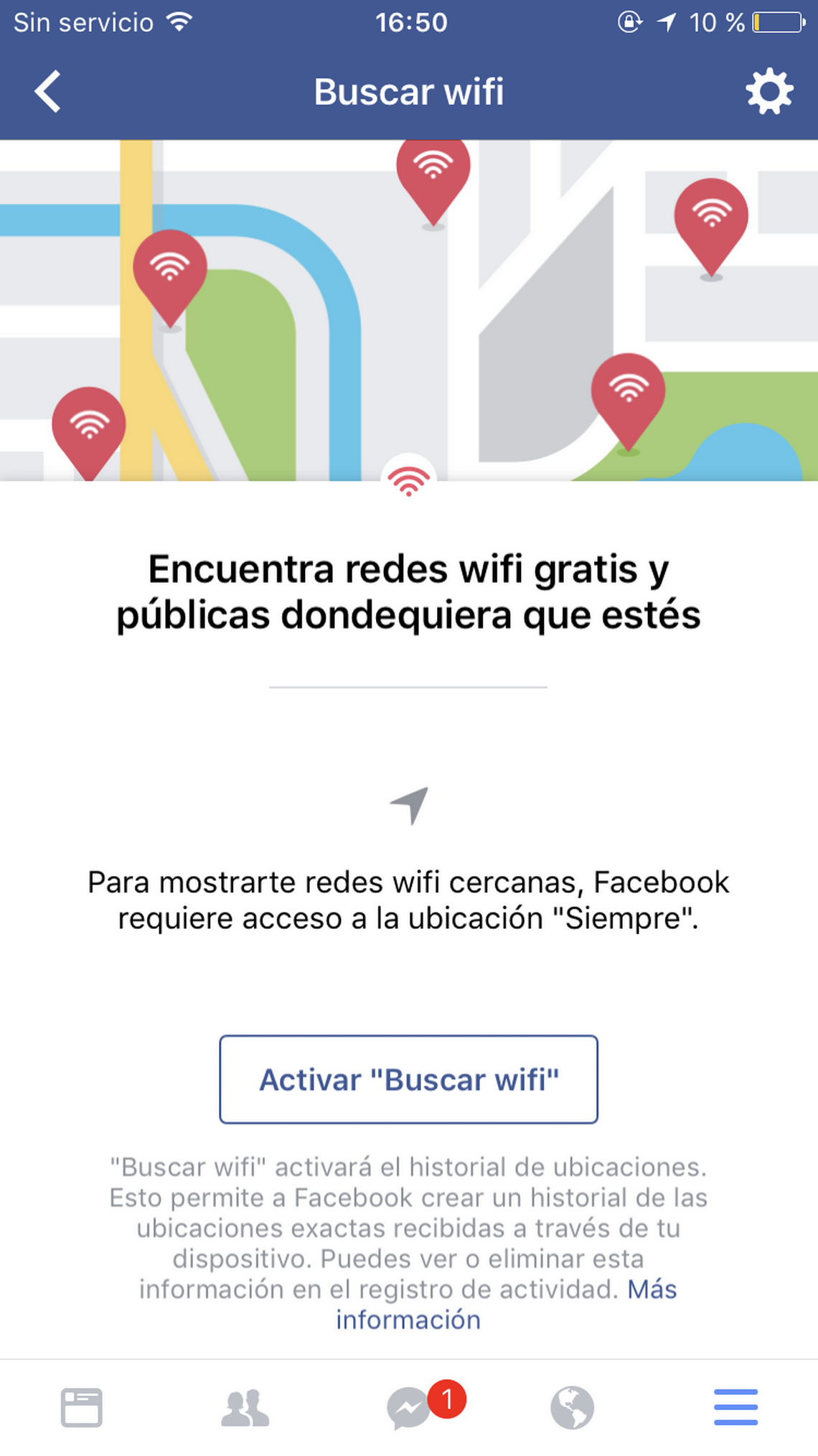Open the Más información link

click(x=507, y=1305)
